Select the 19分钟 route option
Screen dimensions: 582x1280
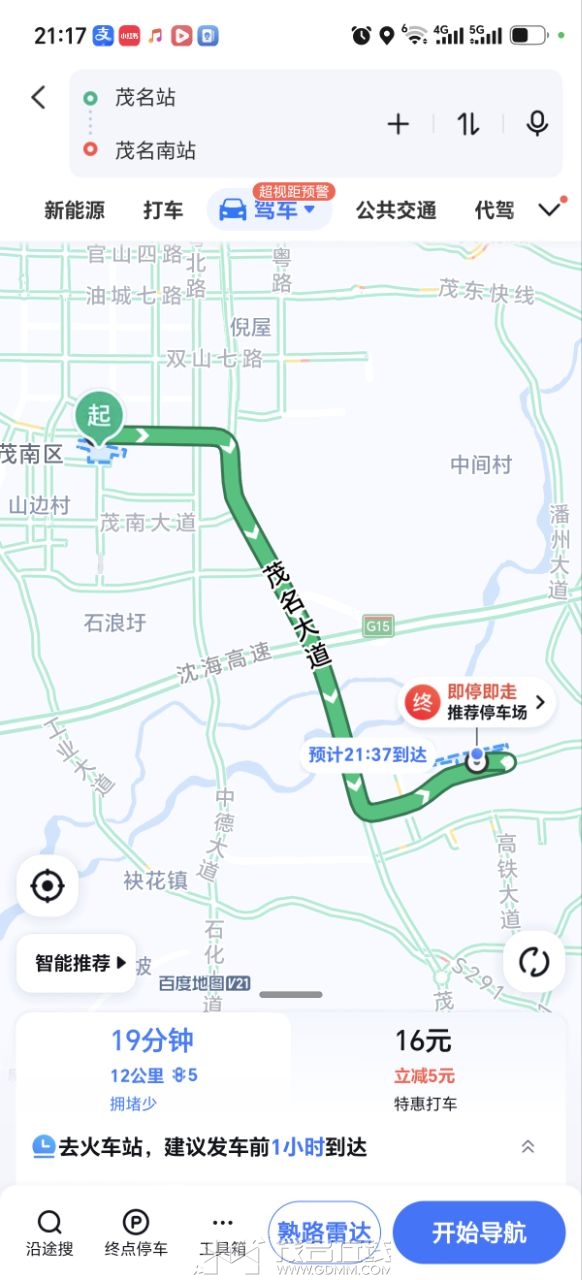click(153, 1070)
